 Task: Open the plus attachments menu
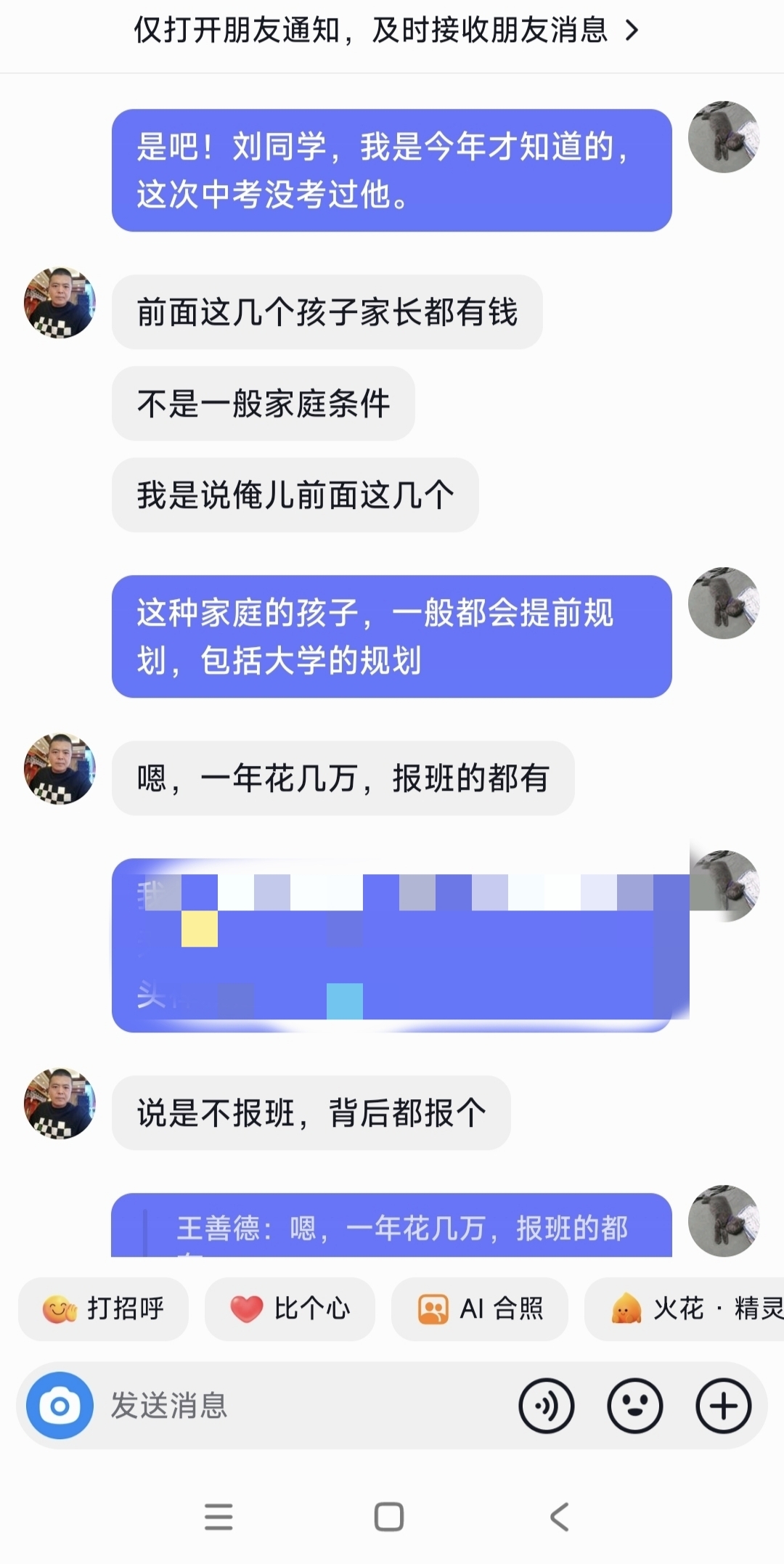[723, 1406]
